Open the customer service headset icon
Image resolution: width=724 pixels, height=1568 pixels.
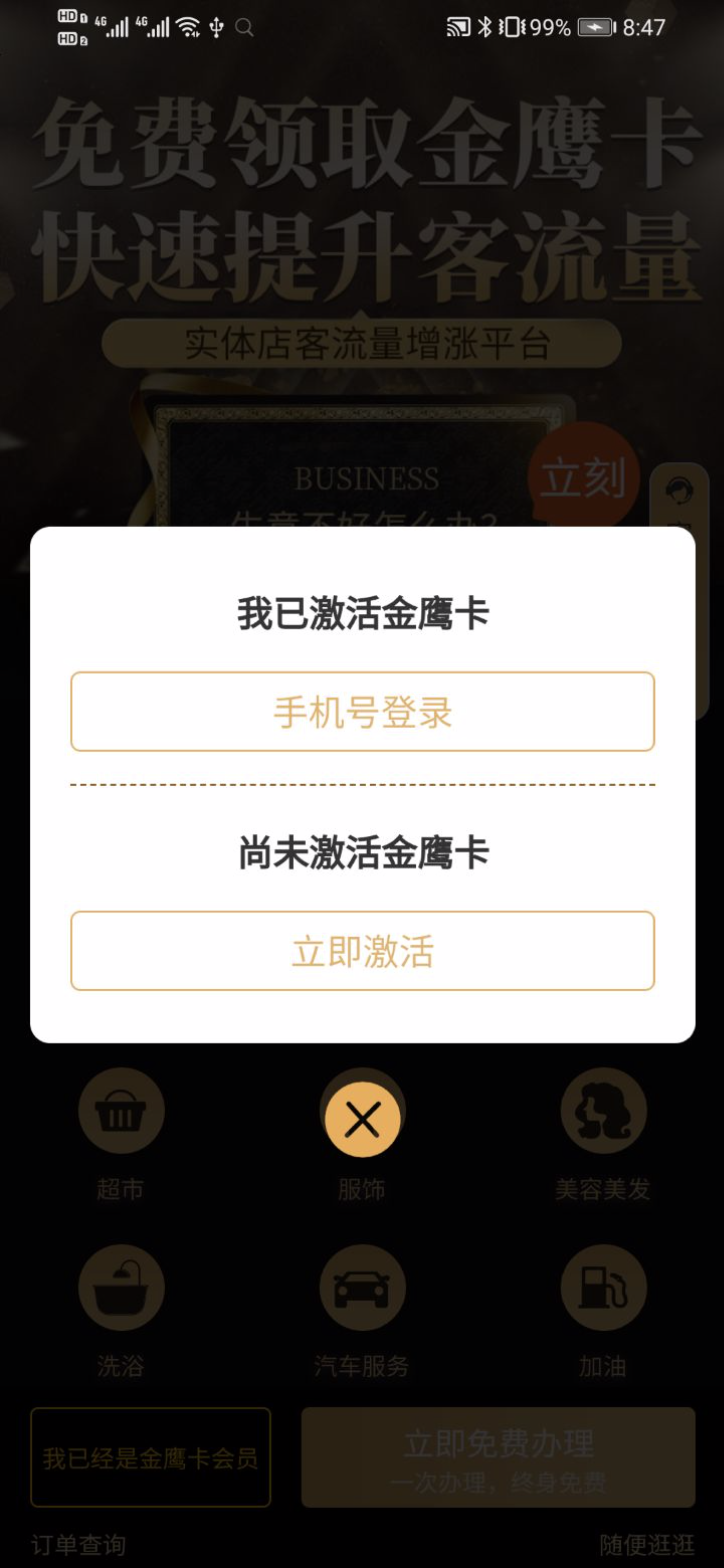(x=679, y=490)
